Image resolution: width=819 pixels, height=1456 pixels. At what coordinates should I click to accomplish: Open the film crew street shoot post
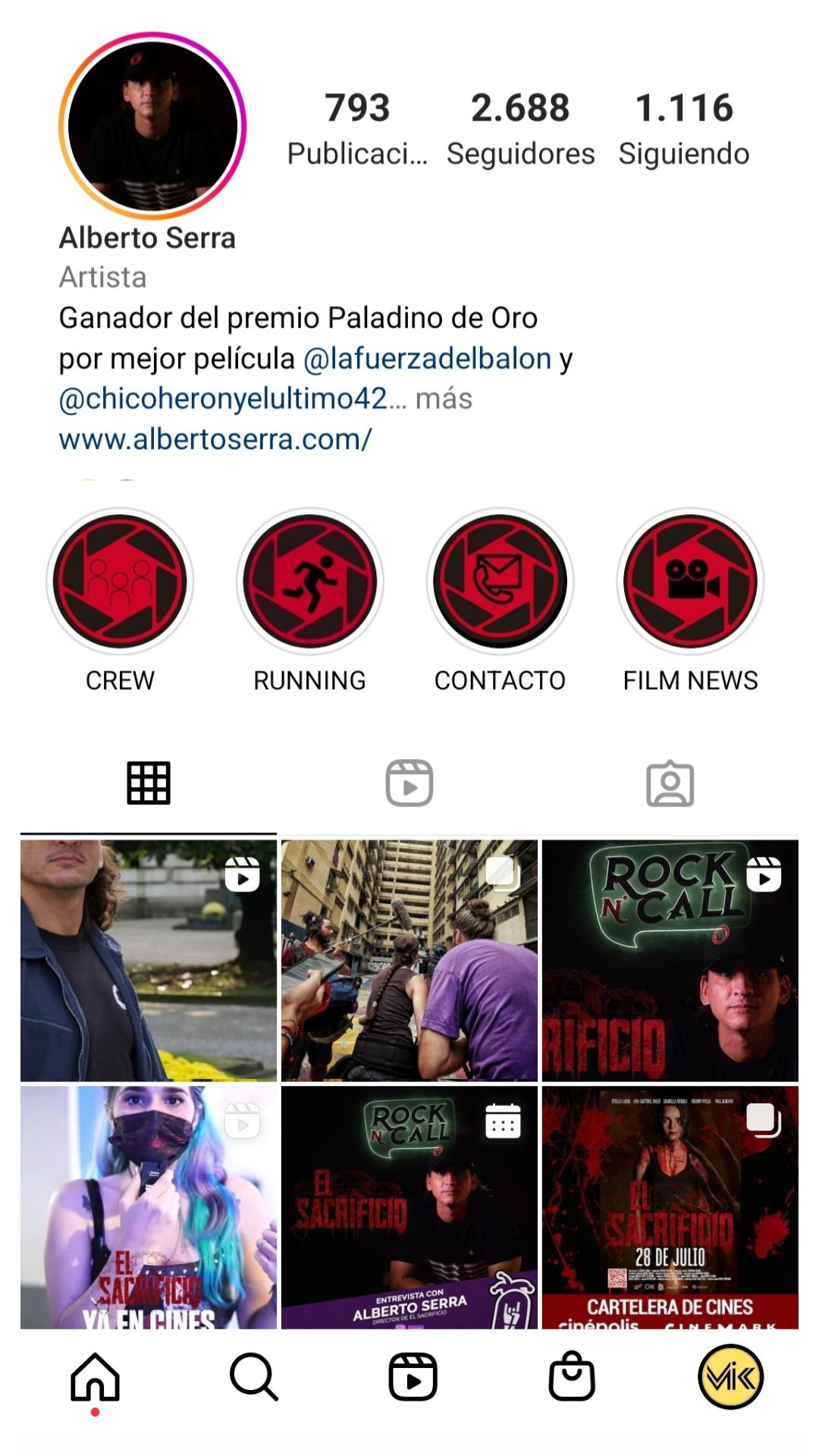(x=409, y=960)
